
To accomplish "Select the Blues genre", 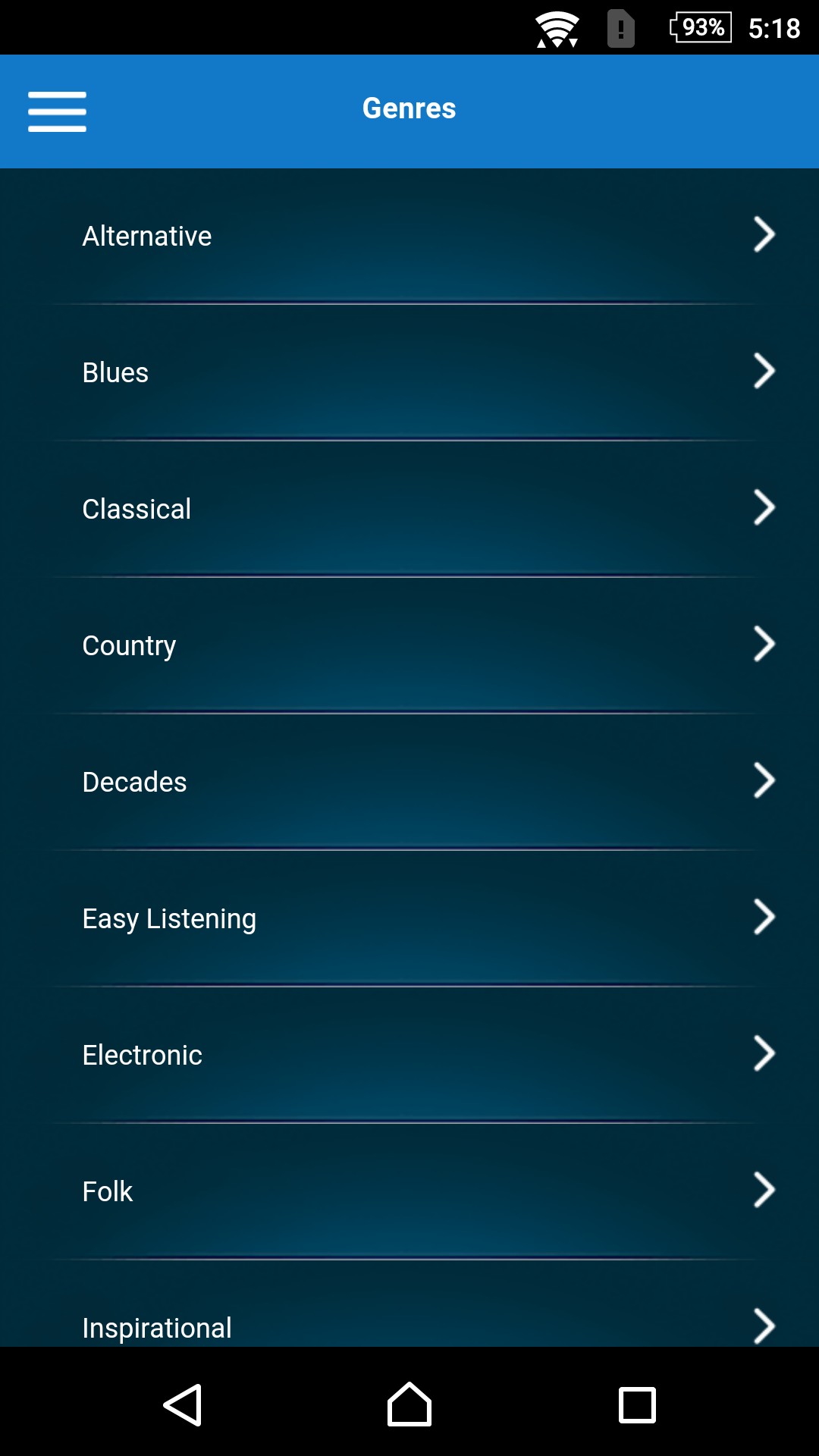I will pyautogui.click(x=409, y=372).
